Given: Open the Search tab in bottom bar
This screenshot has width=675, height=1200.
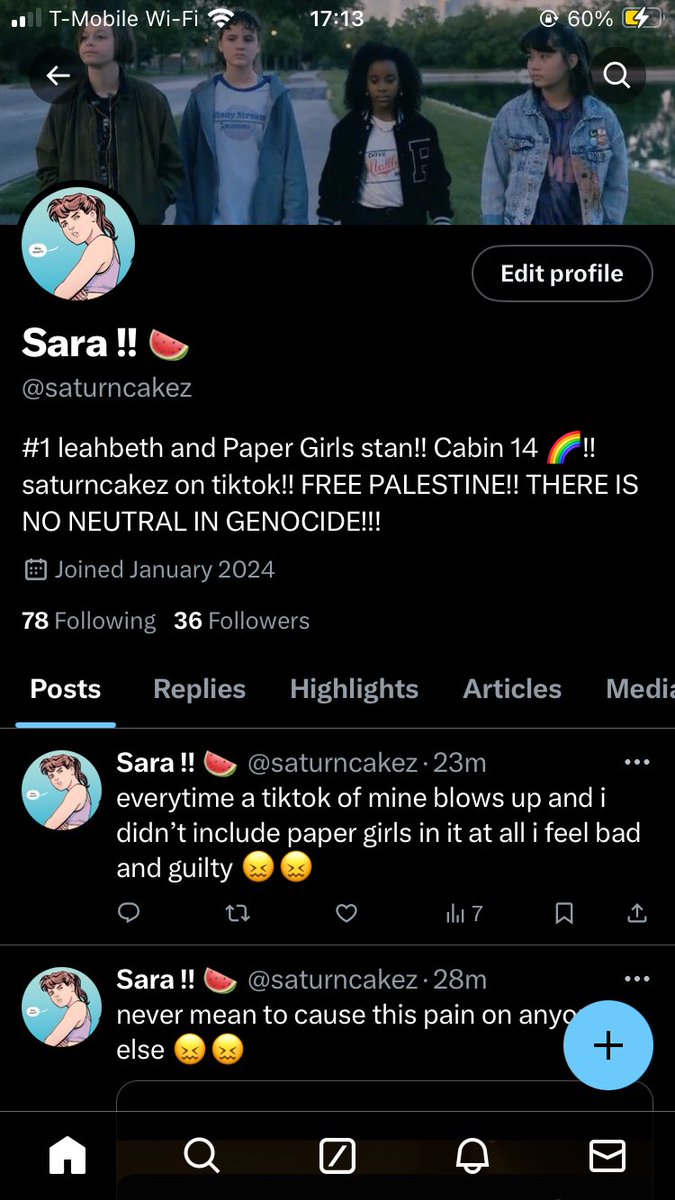Looking at the screenshot, I should coord(201,1156).
